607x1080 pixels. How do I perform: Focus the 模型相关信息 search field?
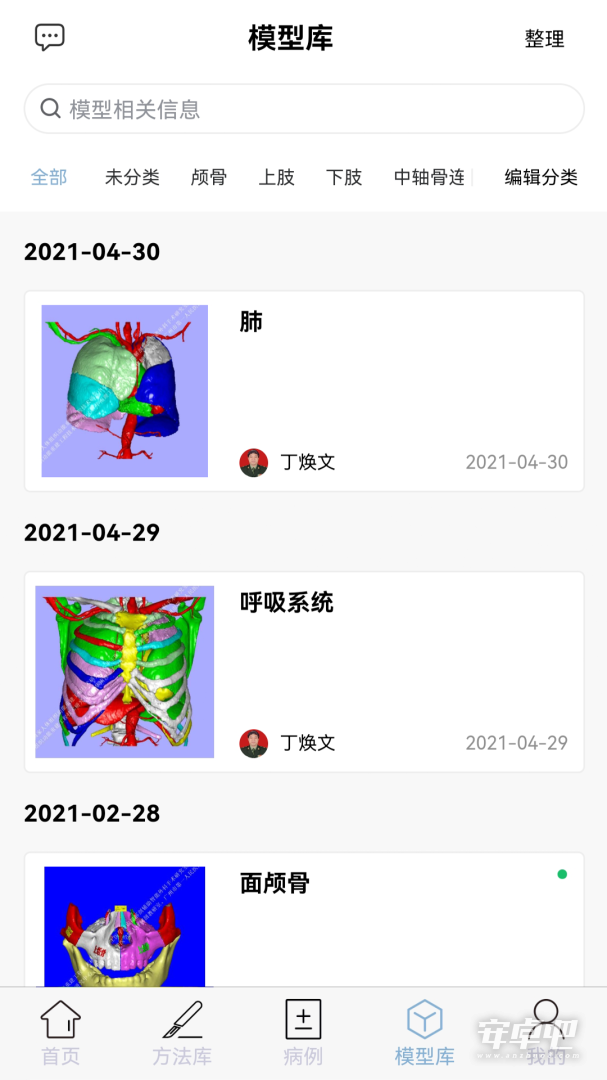304,109
